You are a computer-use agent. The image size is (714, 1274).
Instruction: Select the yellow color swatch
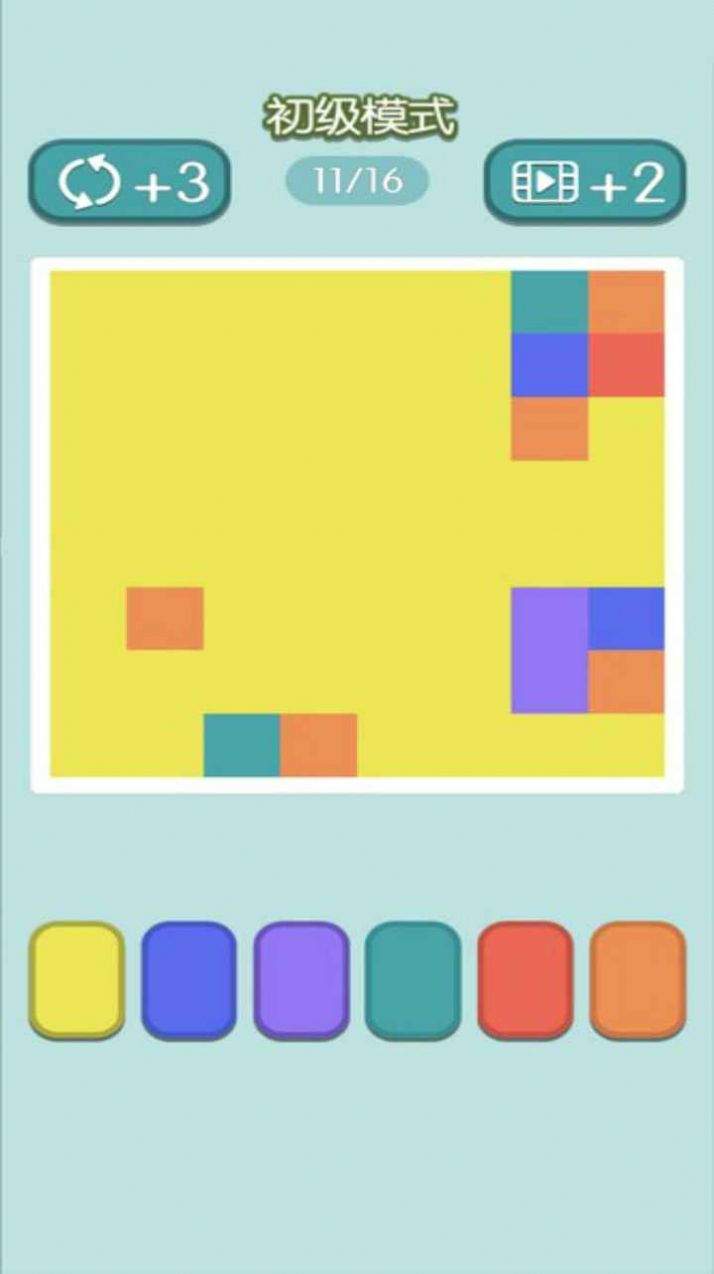(x=77, y=979)
